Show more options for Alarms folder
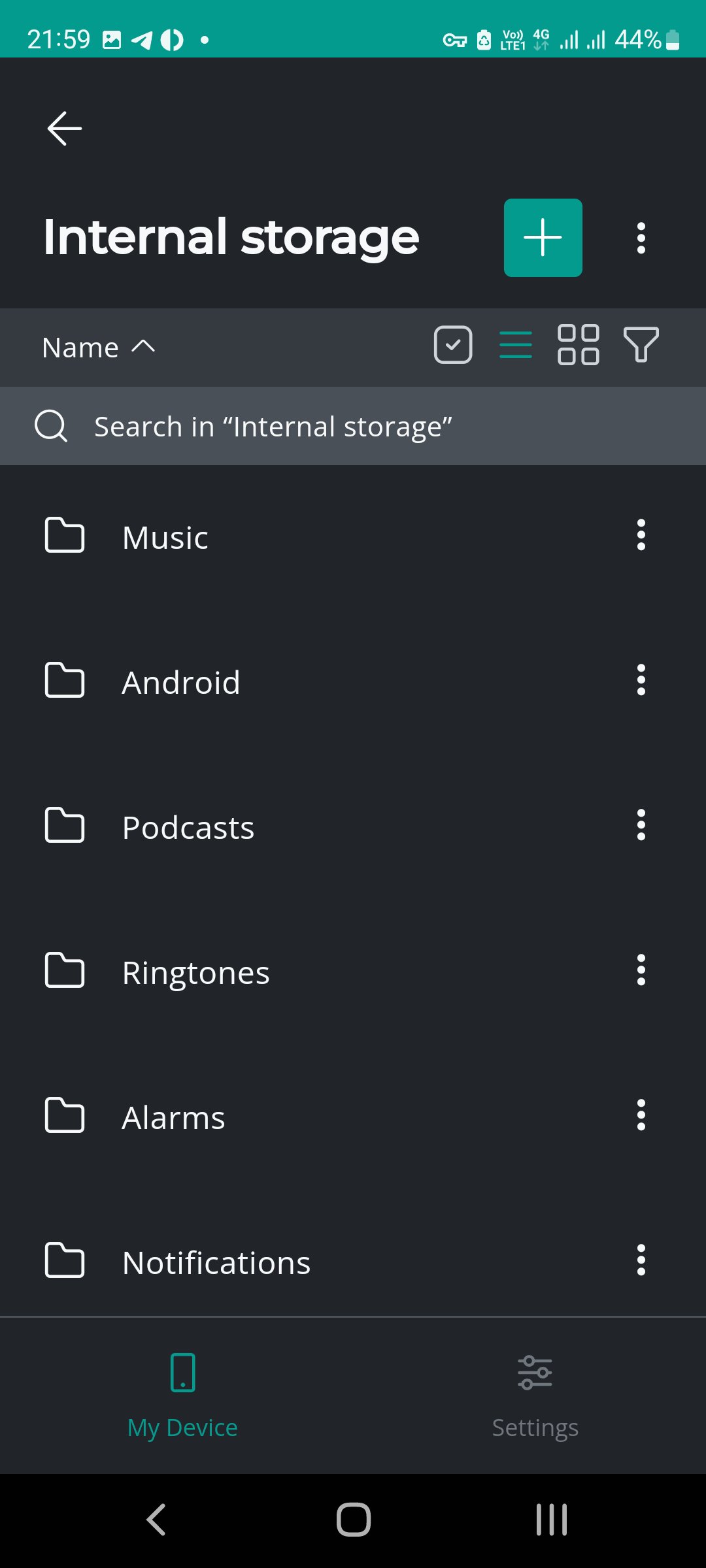The height and width of the screenshot is (1568, 706). click(641, 1115)
